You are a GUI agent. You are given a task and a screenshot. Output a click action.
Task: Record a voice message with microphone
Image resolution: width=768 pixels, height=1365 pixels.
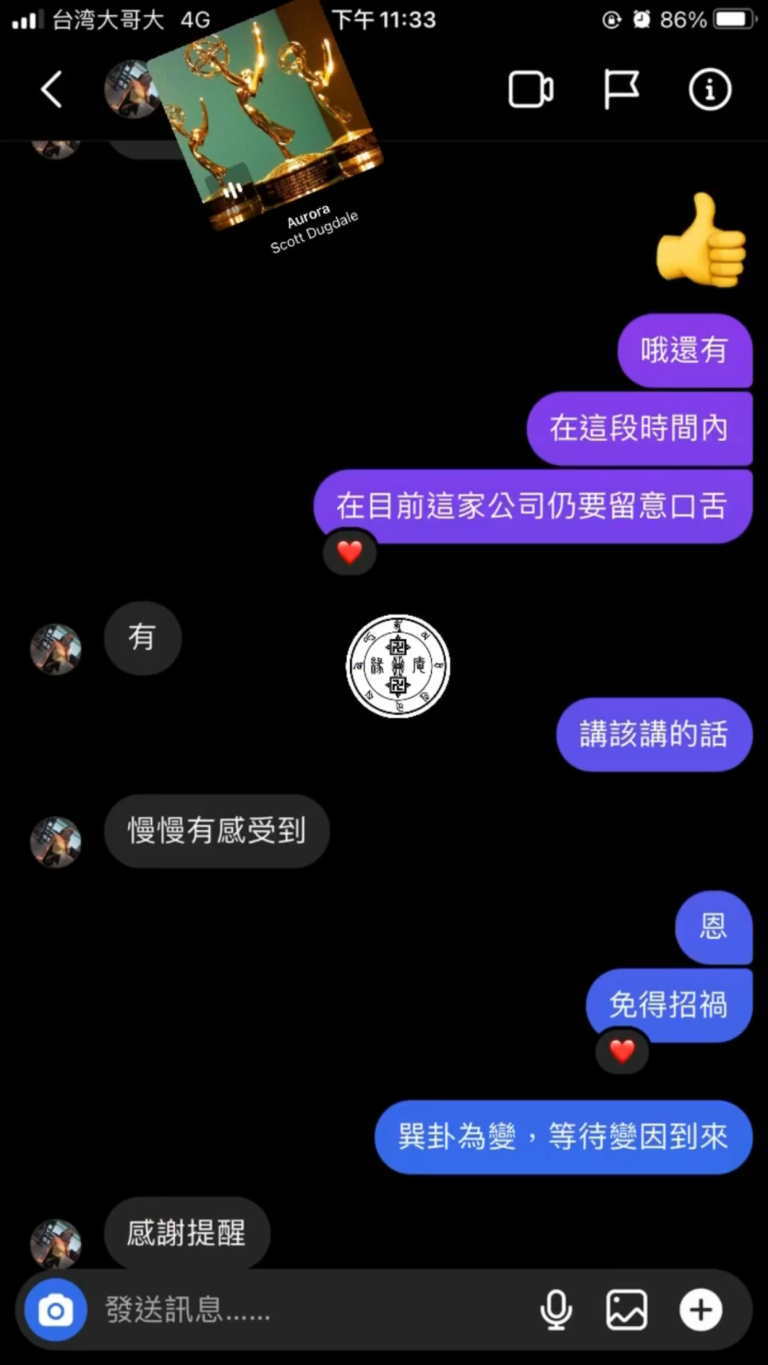(x=556, y=1310)
